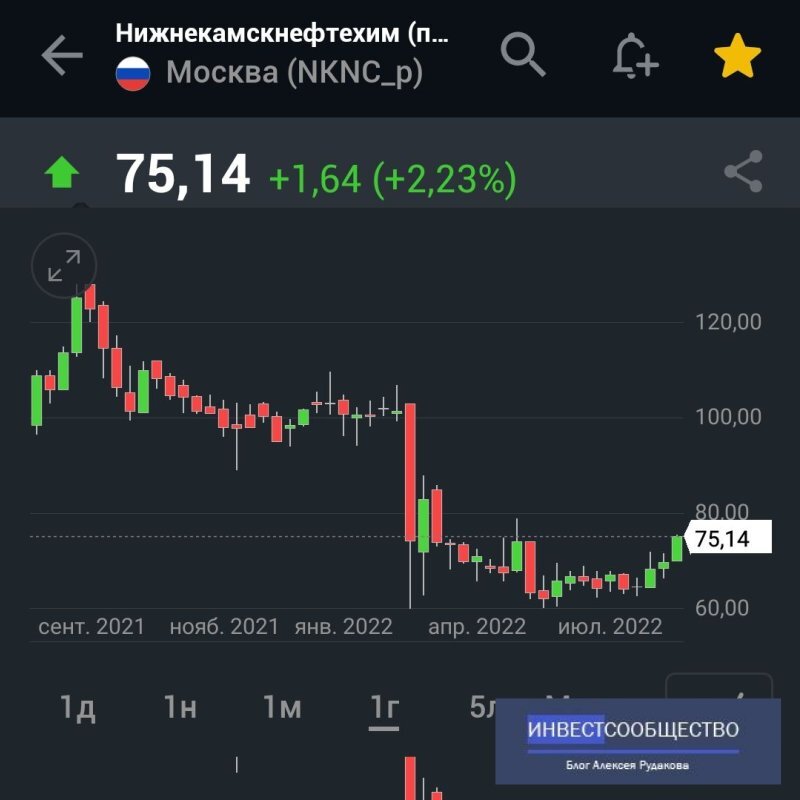Choose the 1г chart period

384,708
